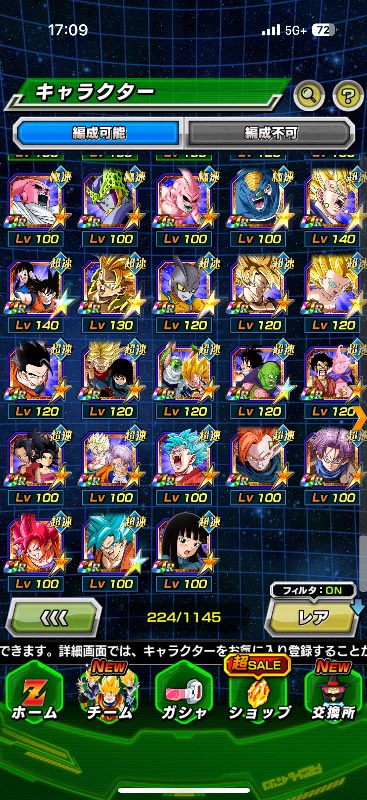This screenshot has height=800, width=367.
Task: Switch to the 編成可能 tab
Action: tap(99, 134)
